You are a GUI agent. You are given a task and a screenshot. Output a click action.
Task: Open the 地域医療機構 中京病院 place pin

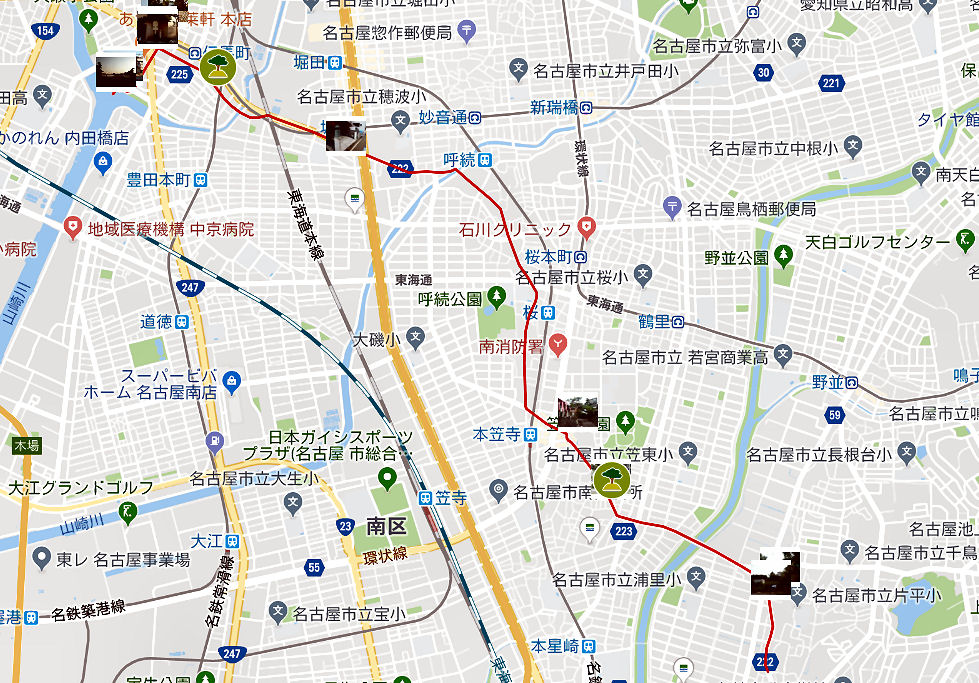tap(72, 228)
